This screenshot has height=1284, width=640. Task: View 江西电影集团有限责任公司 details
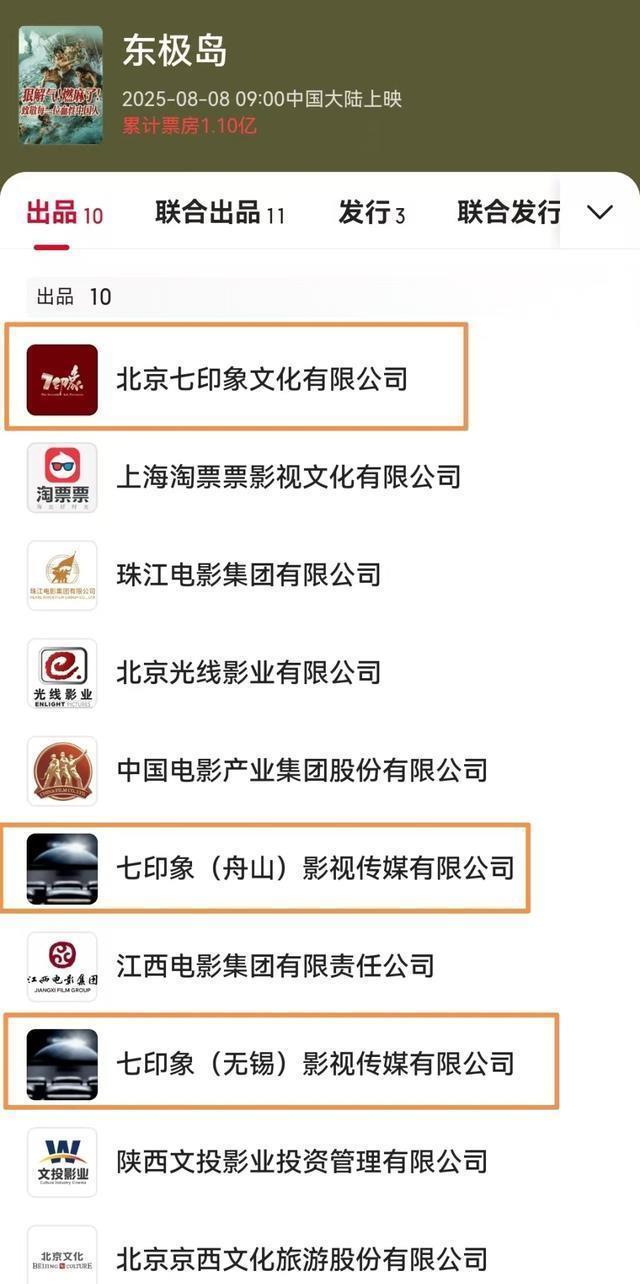pyautogui.click(x=275, y=965)
